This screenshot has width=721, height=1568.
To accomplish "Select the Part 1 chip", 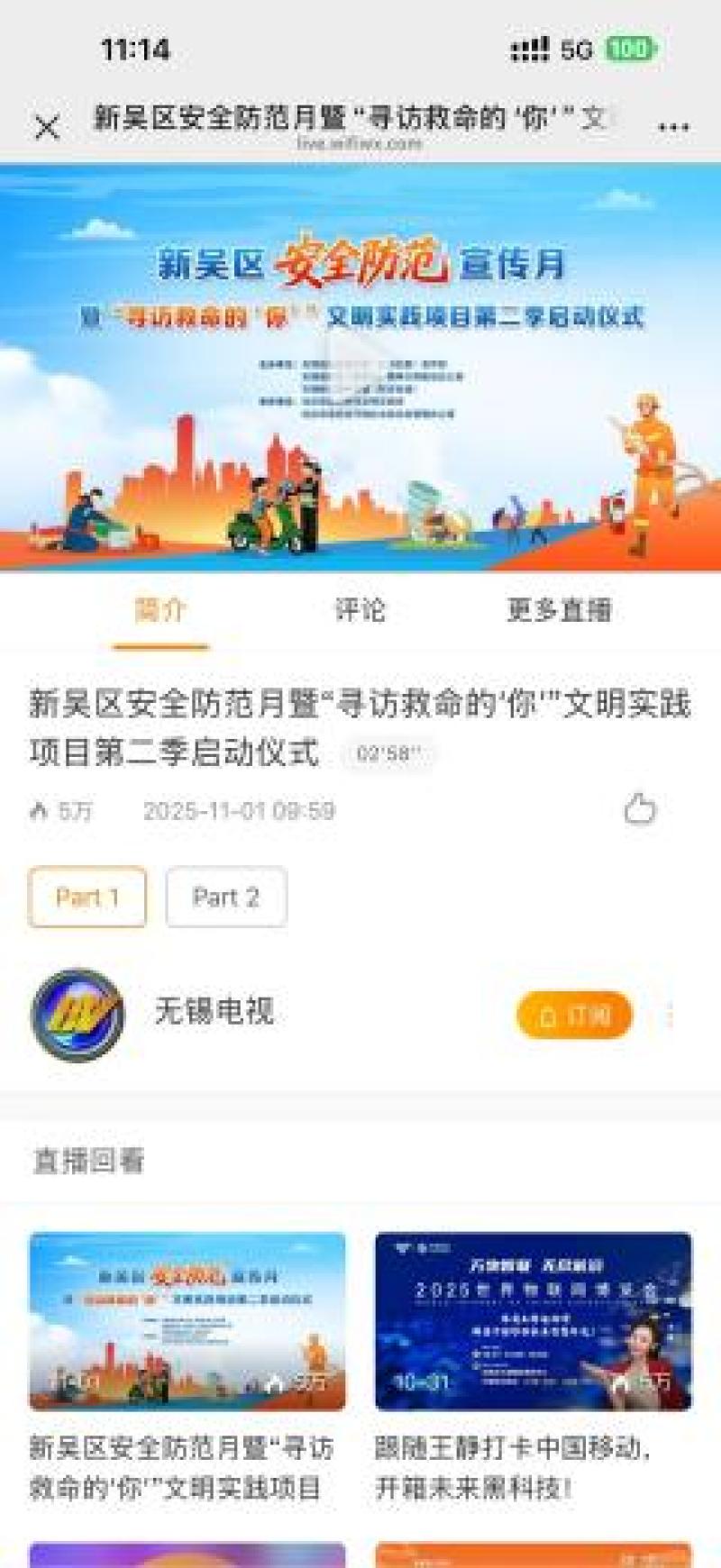I will (87, 897).
